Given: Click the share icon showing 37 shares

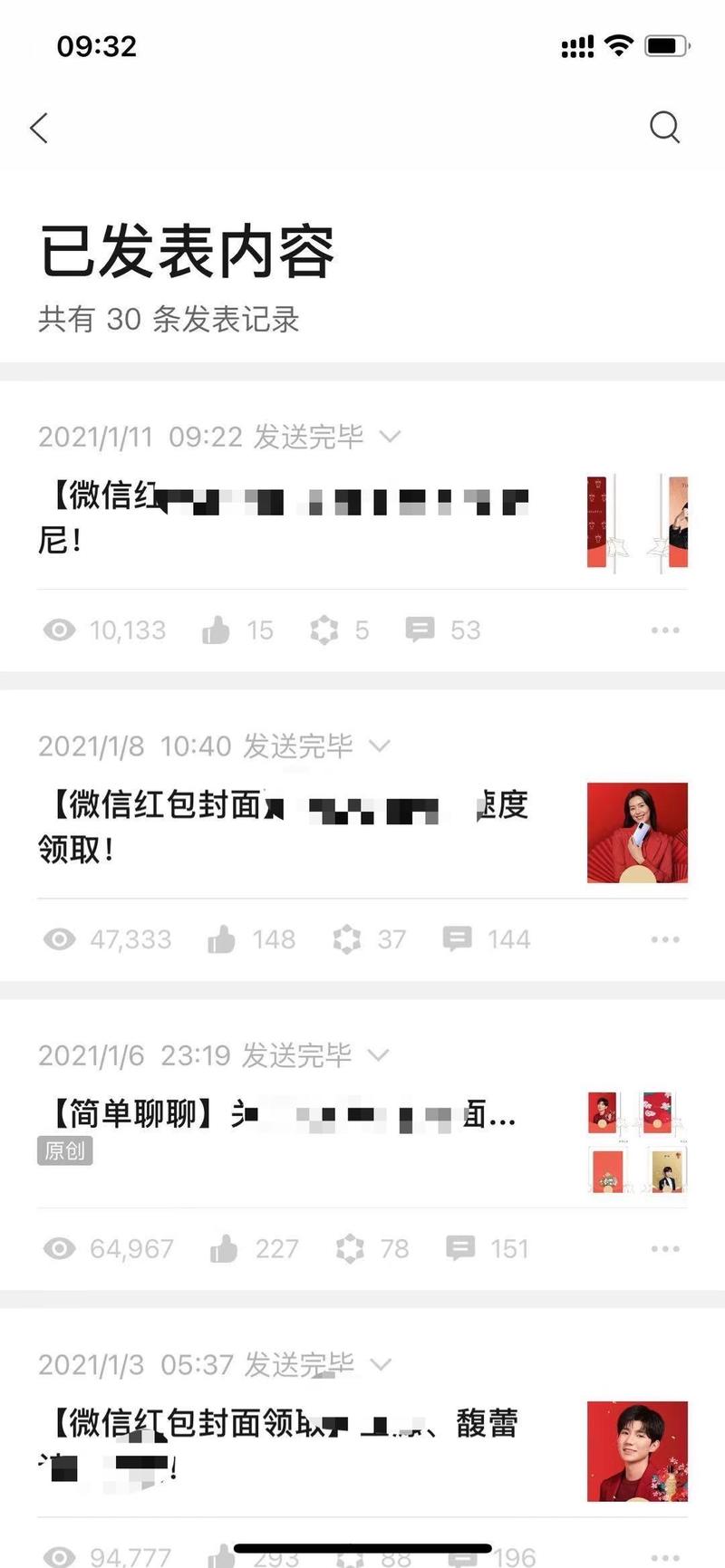Looking at the screenshot, I should [346, 939].
